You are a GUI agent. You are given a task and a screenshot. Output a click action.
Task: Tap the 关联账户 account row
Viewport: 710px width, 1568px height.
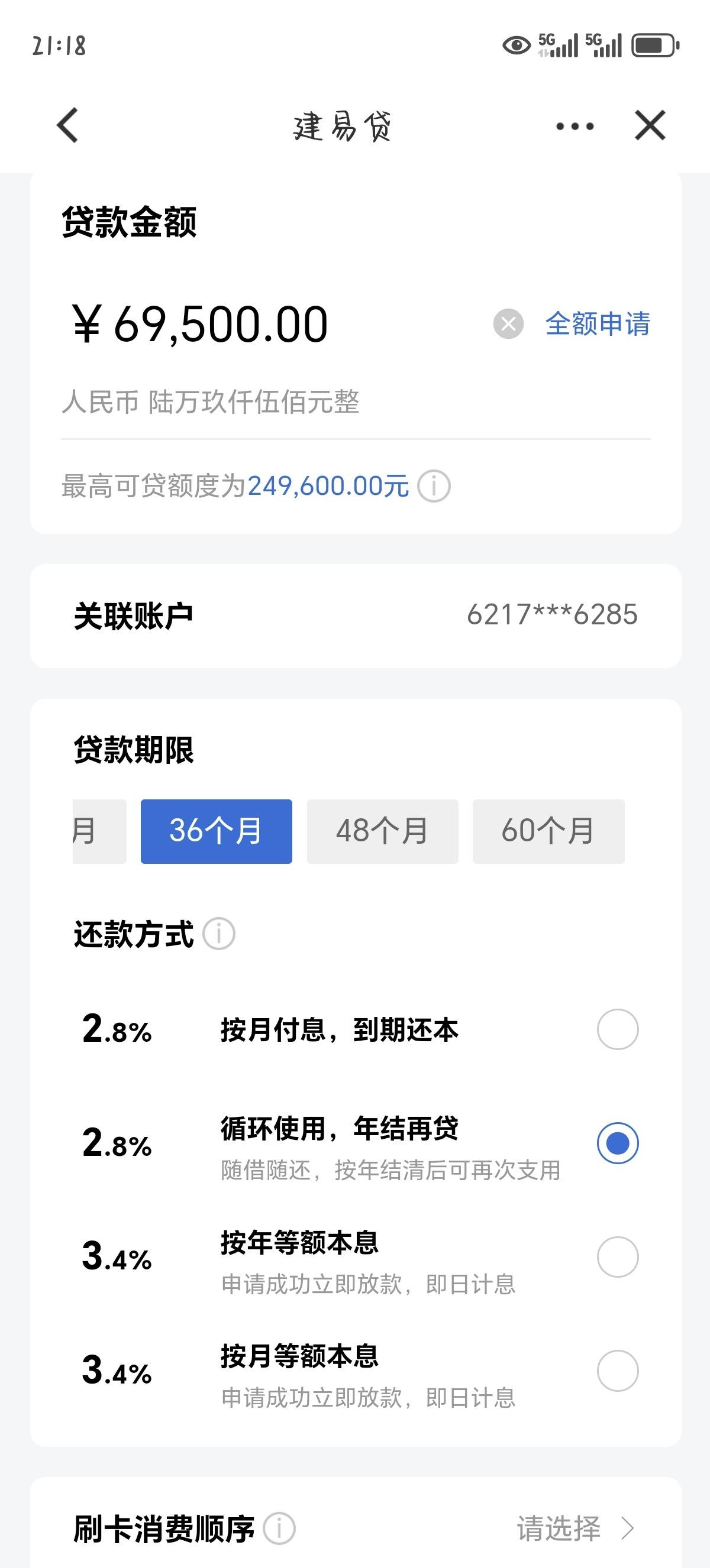(x=354, y=615)
